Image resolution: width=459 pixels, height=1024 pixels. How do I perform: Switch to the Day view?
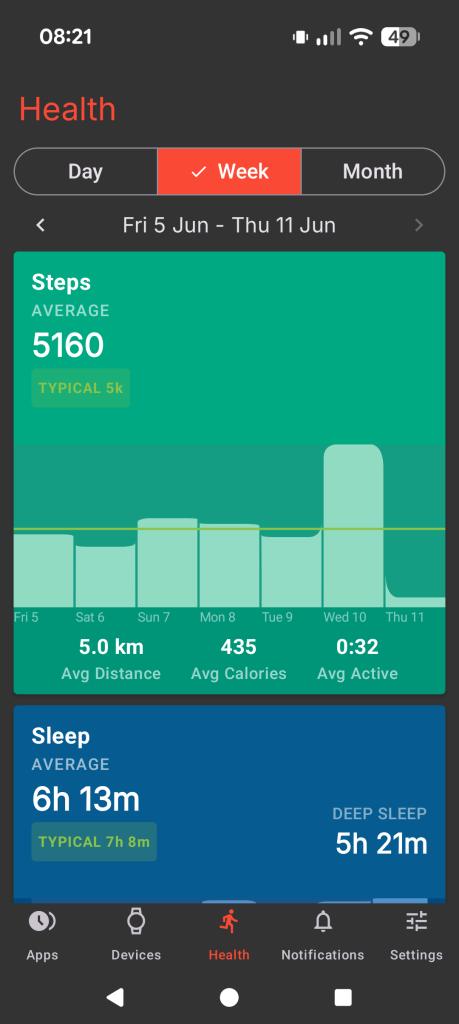86,172
